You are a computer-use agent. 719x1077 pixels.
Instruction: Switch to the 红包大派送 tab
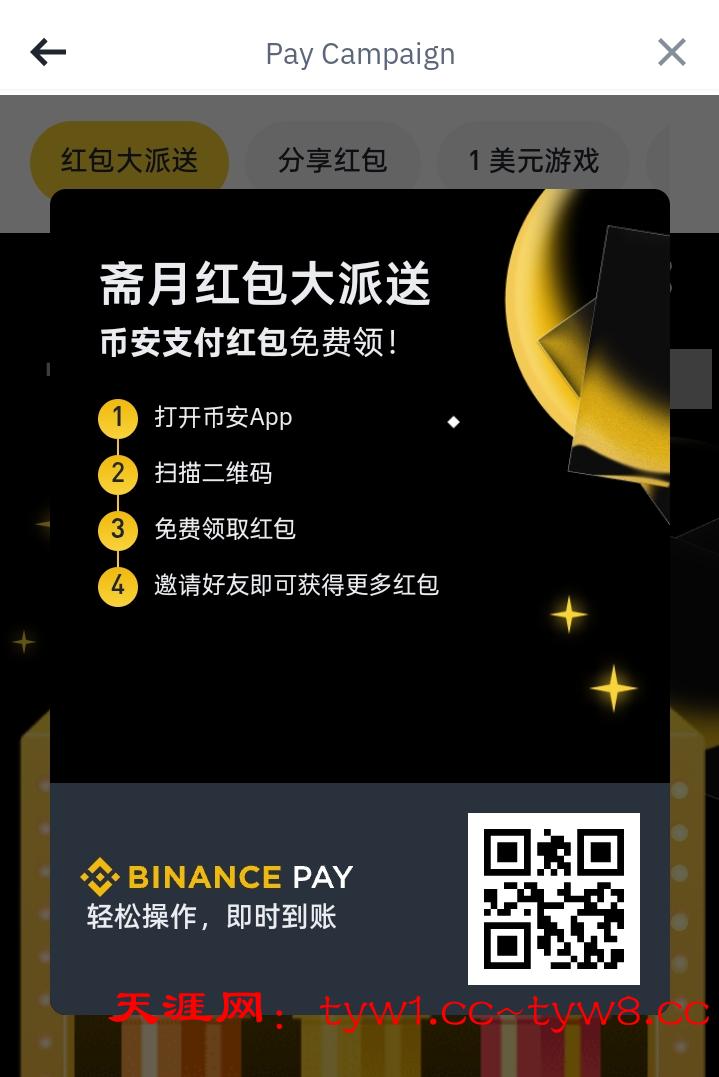coord(129,160)
